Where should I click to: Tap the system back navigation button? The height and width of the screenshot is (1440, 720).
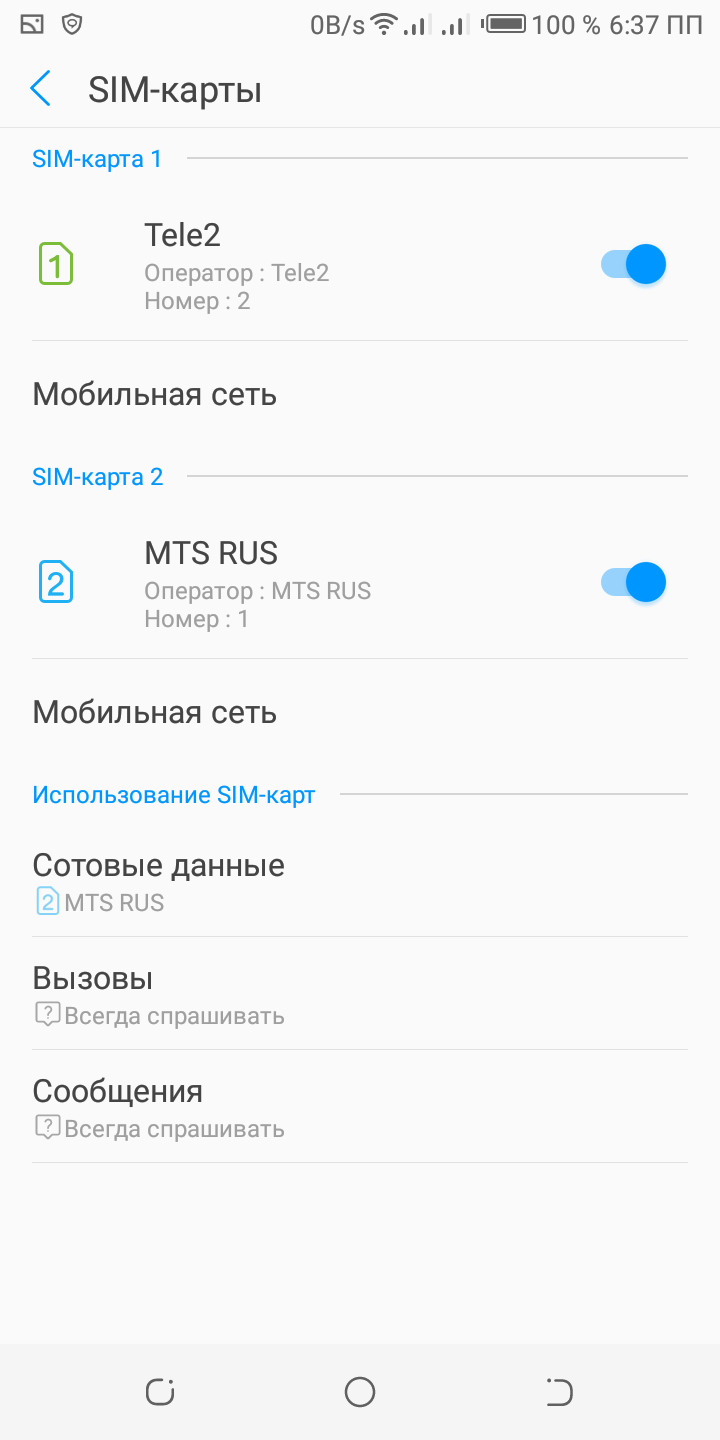pos(559,1392)
